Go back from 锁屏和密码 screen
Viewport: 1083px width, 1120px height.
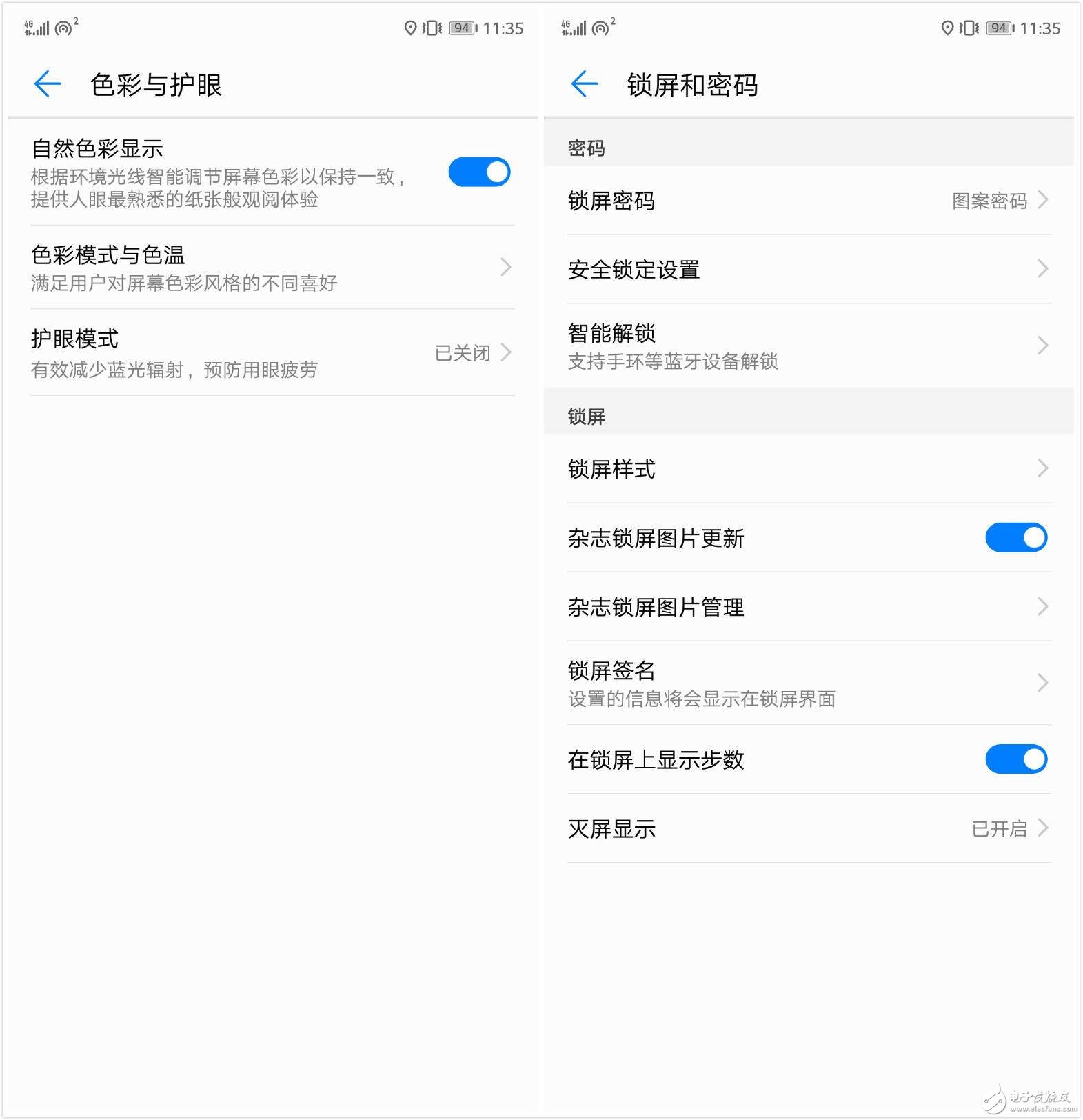click(585, 85)
